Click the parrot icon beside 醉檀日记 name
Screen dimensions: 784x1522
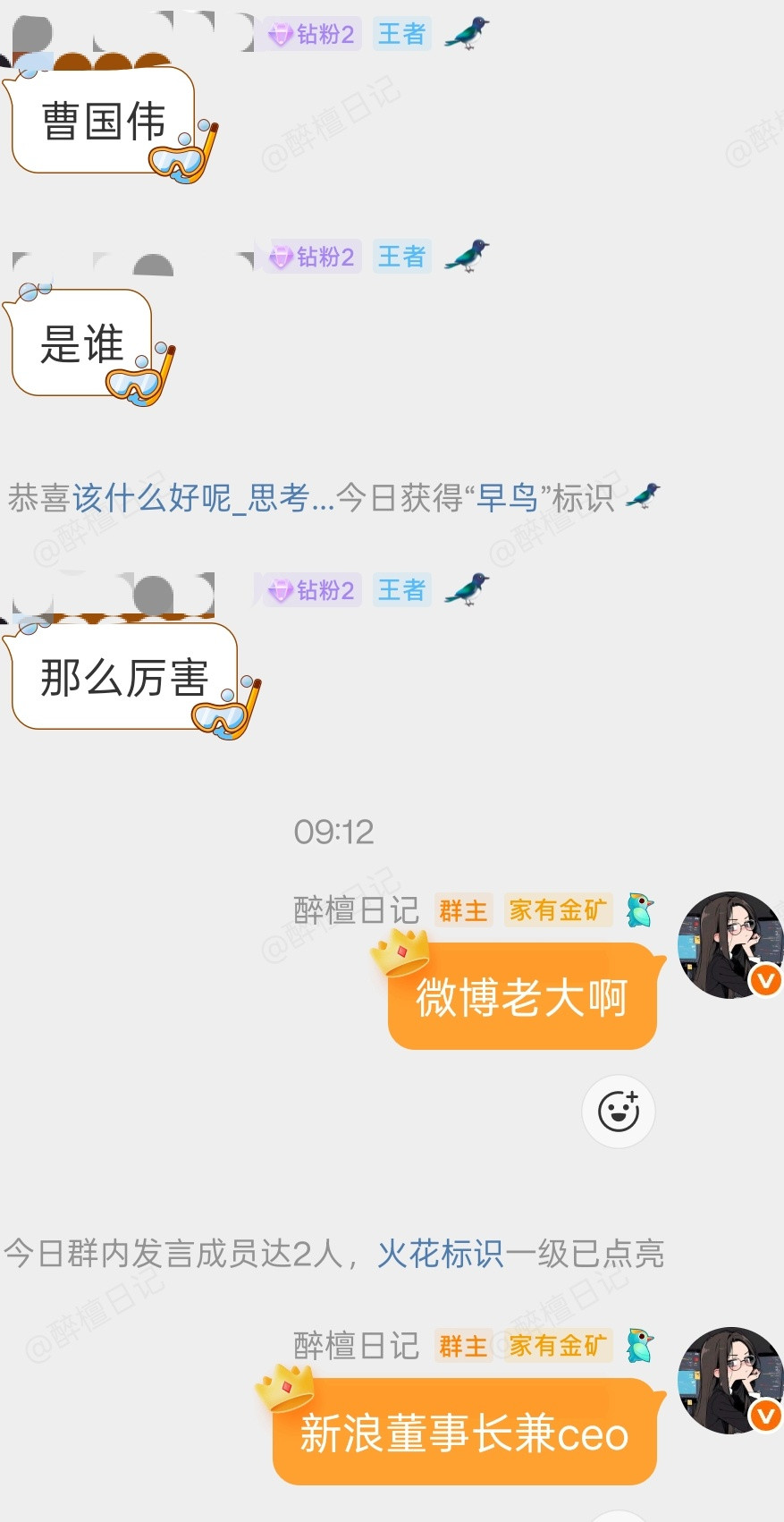tap(638, 909)
